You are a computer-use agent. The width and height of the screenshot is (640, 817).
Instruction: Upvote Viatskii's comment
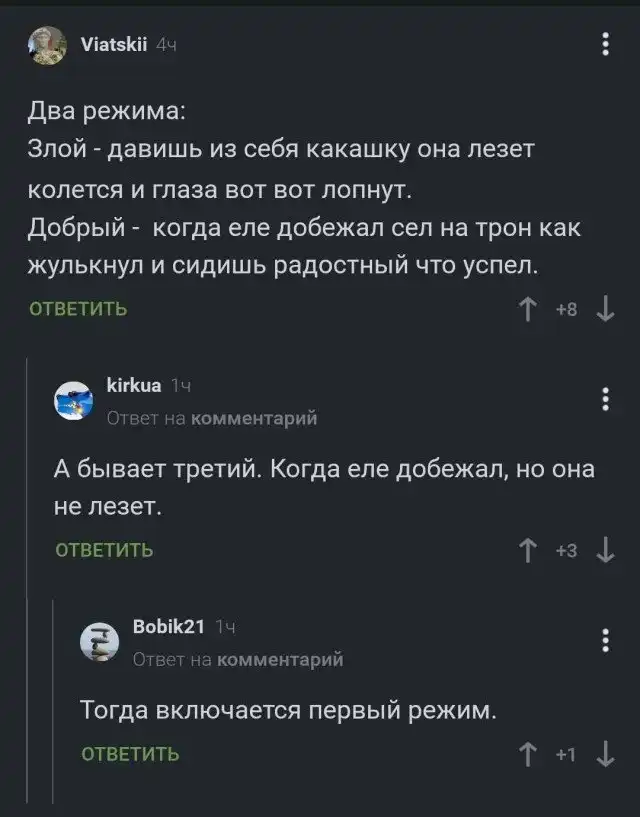(528, 310)
